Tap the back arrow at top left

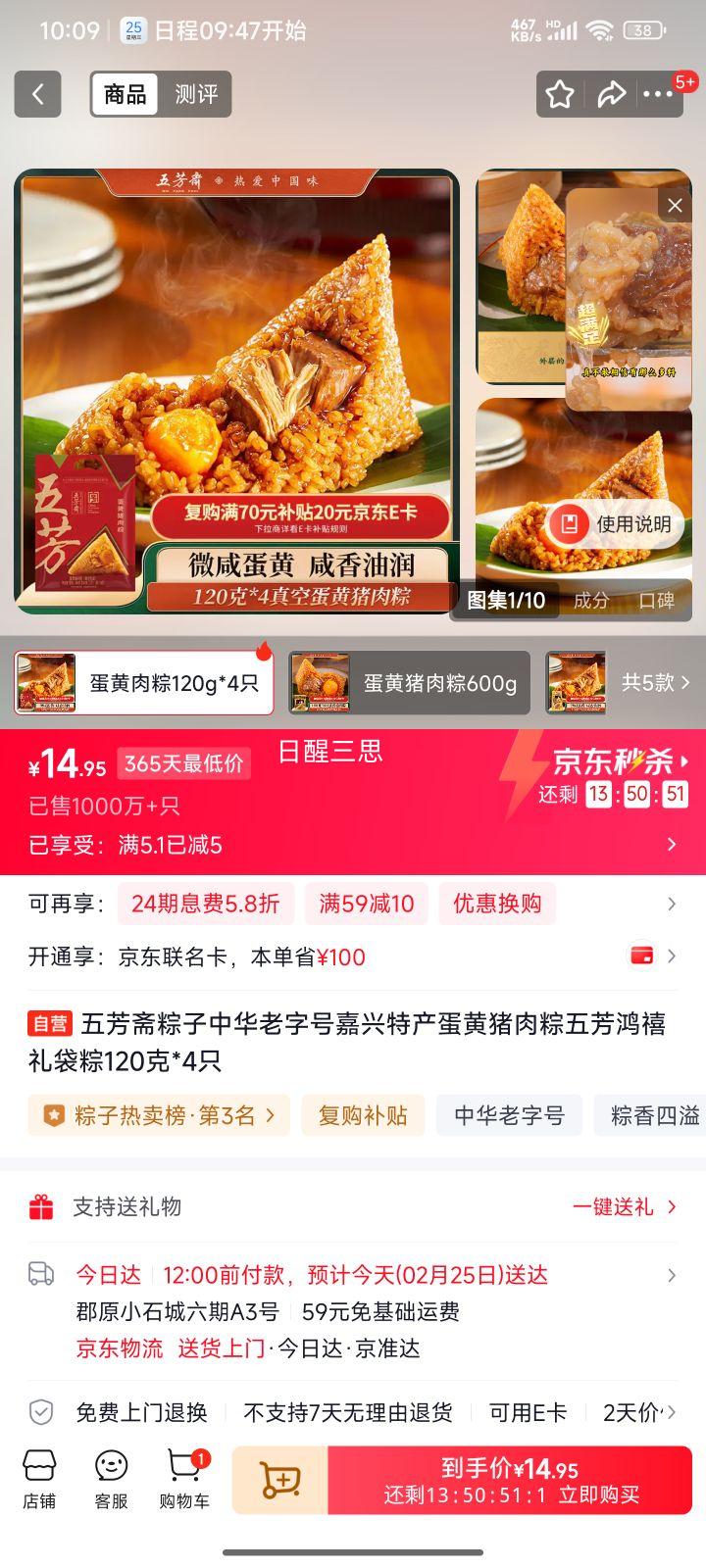coord(37,94)
